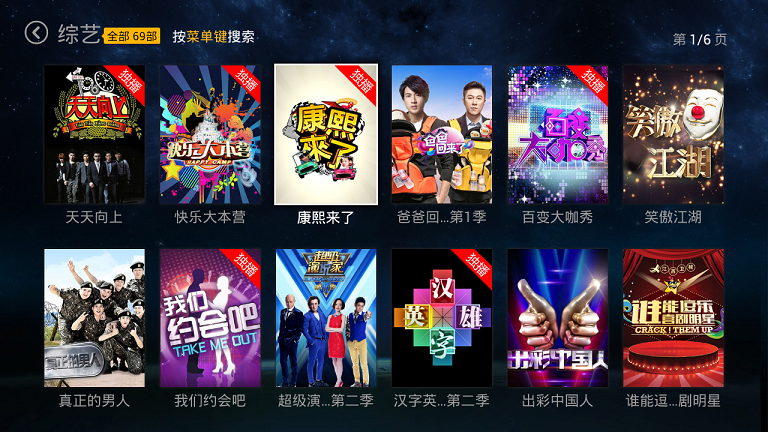Open 谁能逗...剧明星 show

[673, 318]
